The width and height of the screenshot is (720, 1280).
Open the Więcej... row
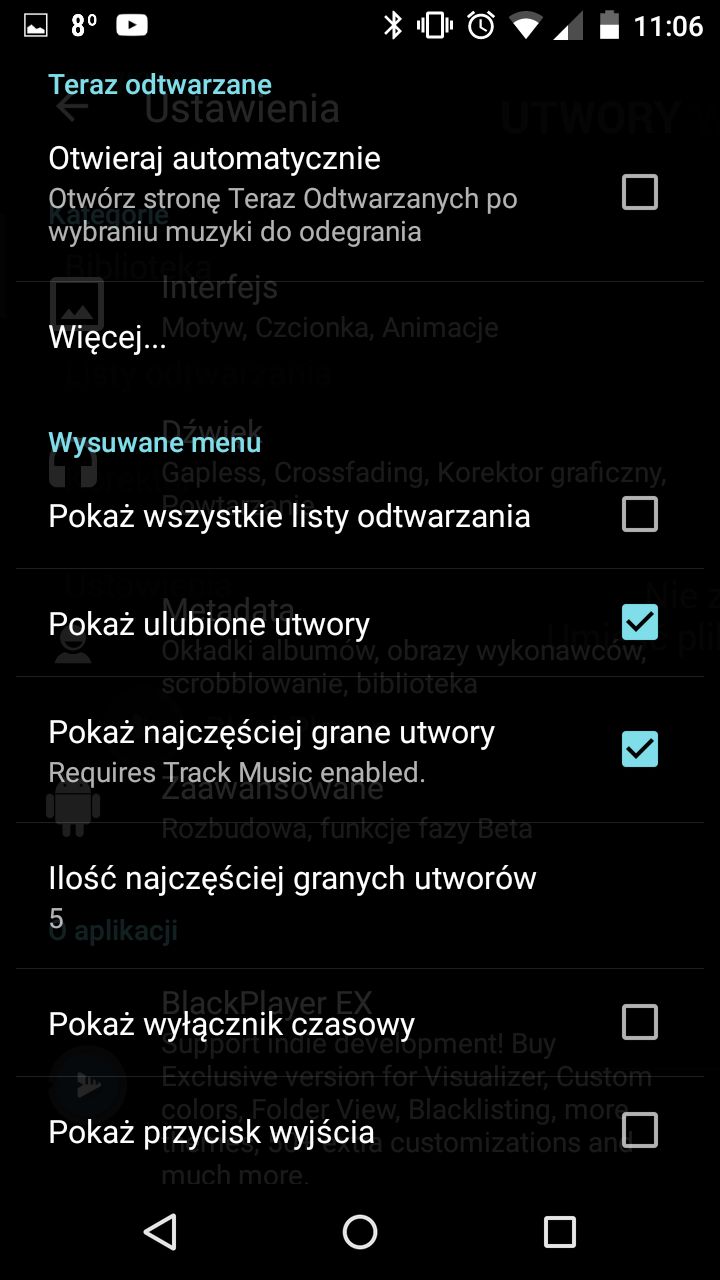tap(360, 338)
